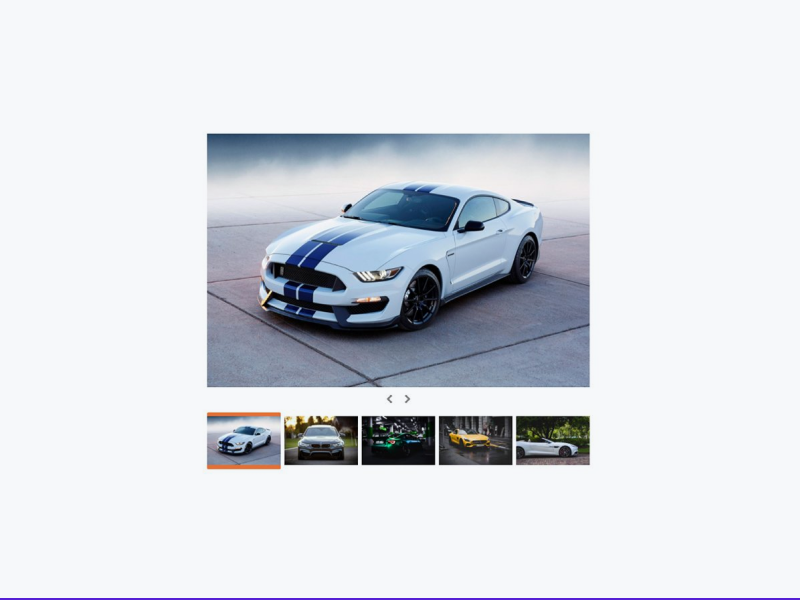
Task: Select the white Mustang with blue stripes thumbnail
Action: [244, 440]
